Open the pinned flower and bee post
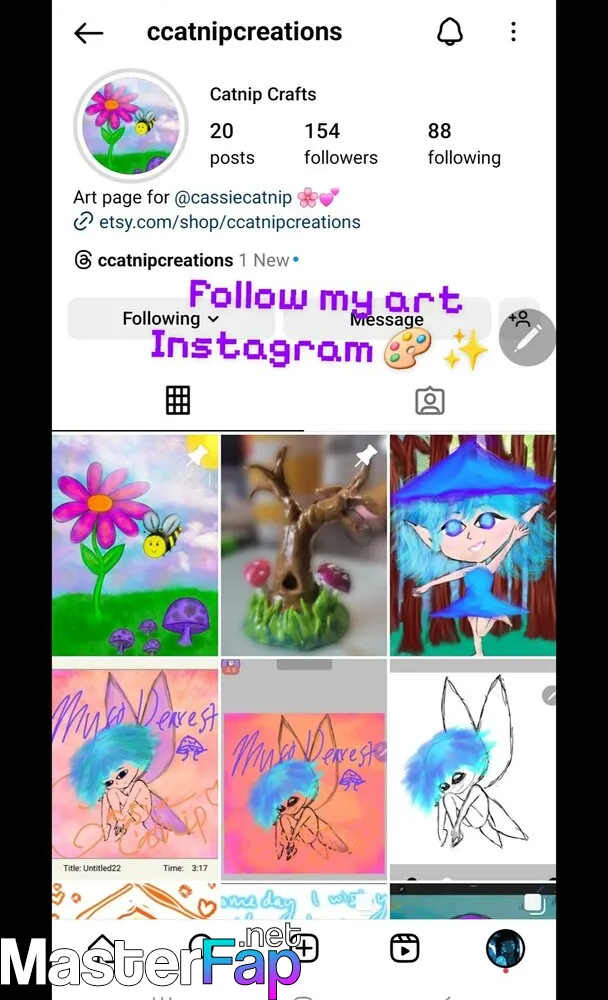This screenshot has width=608, height=1000. pos(135,545)
